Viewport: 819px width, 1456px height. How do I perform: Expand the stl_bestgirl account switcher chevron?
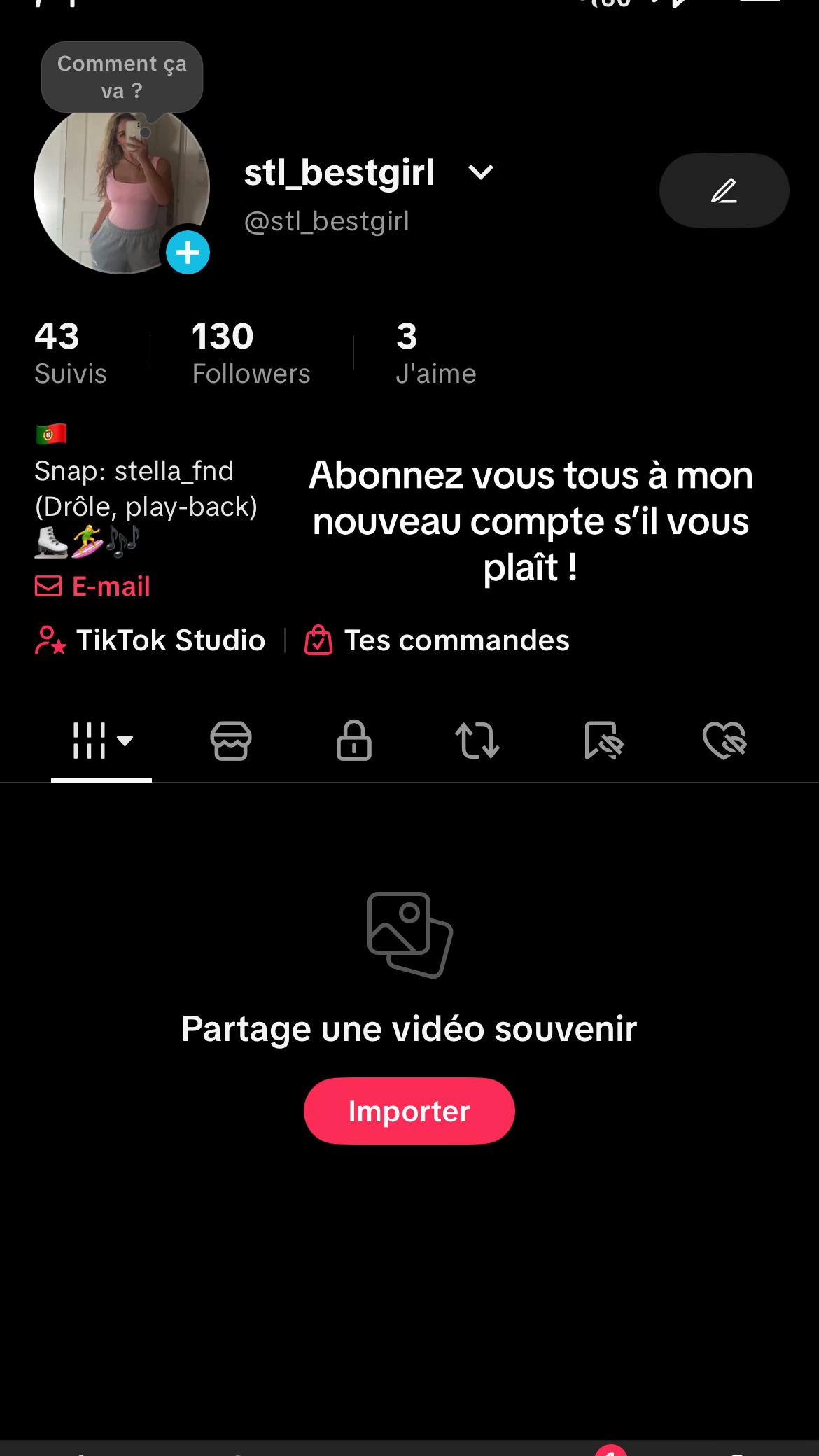(x=481, y=172)
